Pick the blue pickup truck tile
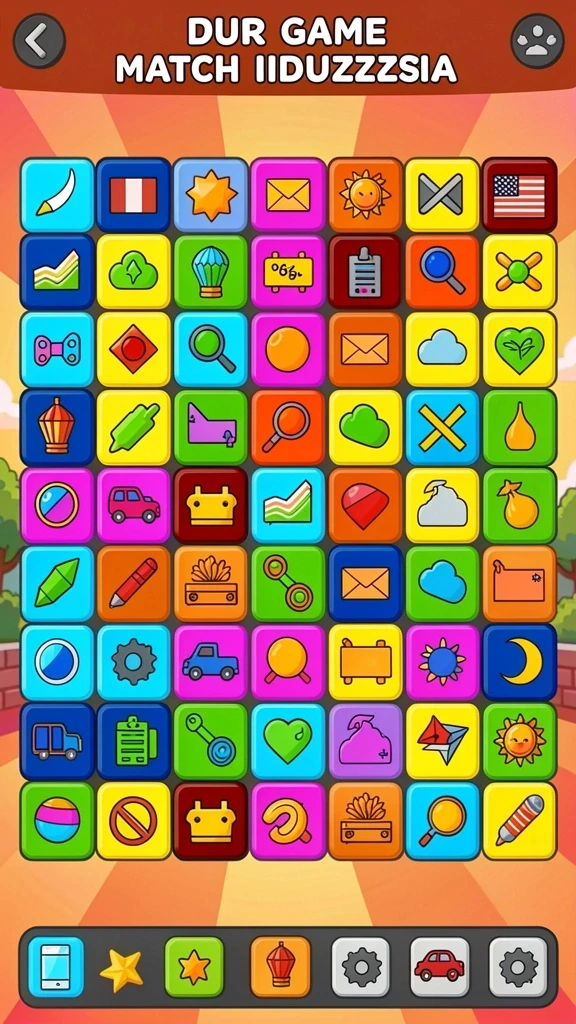Screen dimensions: 576x1024 click(210, 662)
